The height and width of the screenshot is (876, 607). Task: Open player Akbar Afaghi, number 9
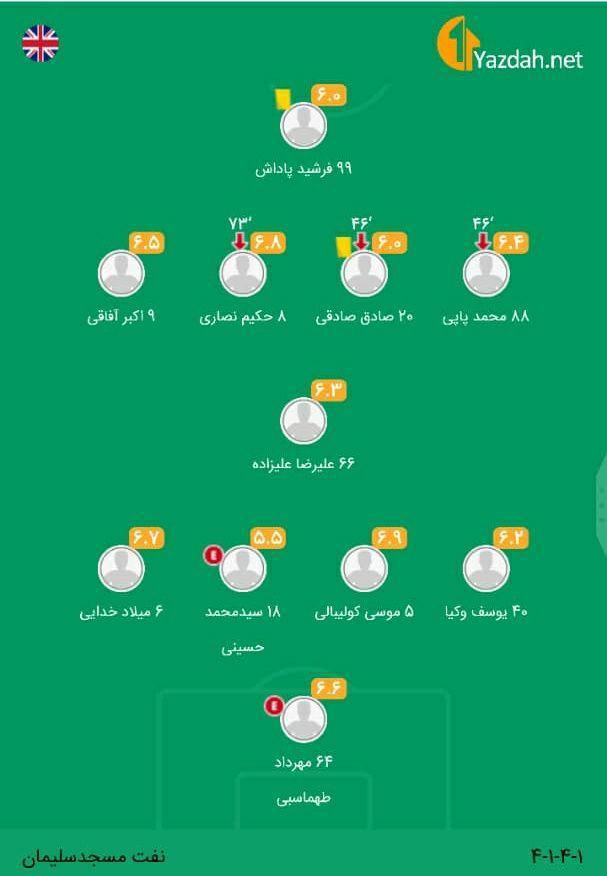[121, 273]
